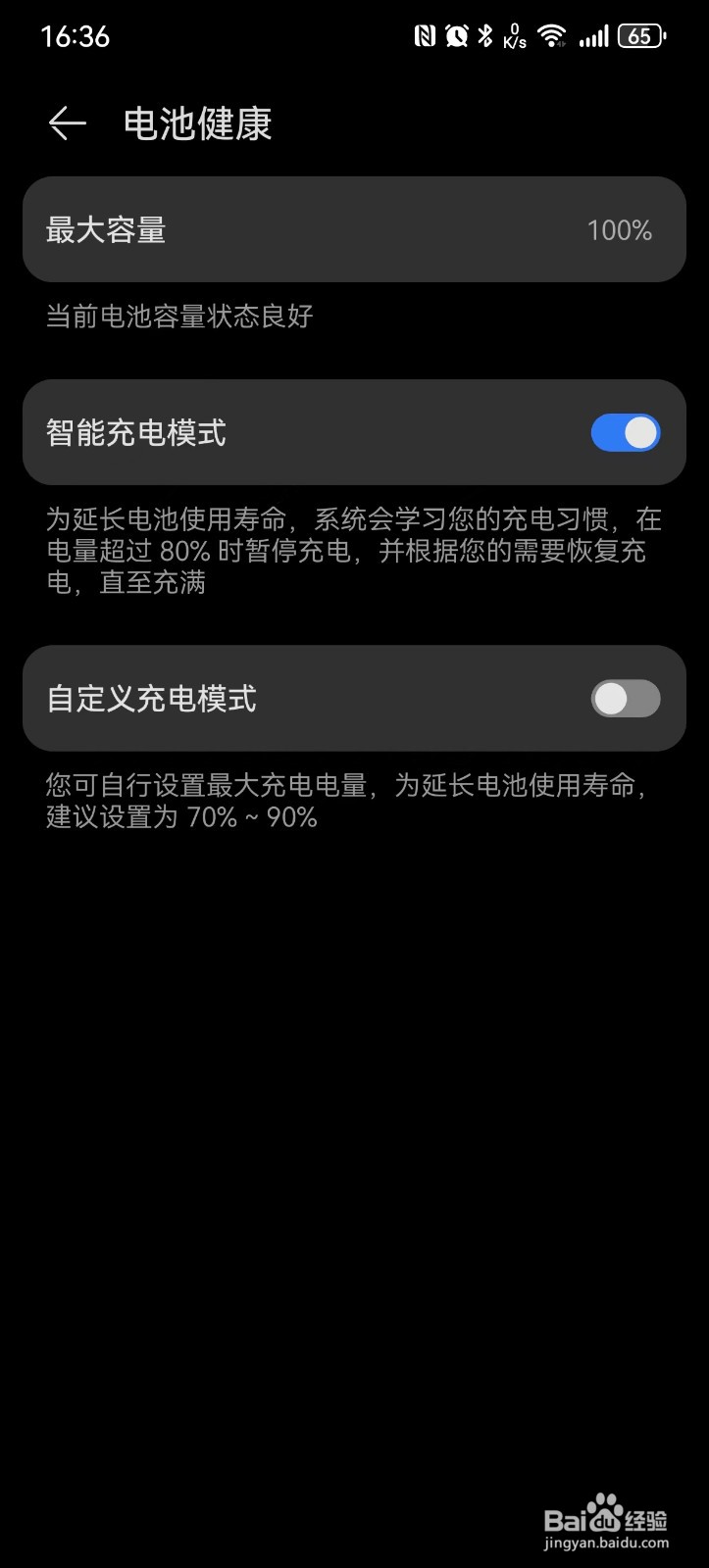Image resolution: width=709 pixels, height=1568 pixels.
Task: Tap the Wi-Fi signal icon
Action: [554, 36]
